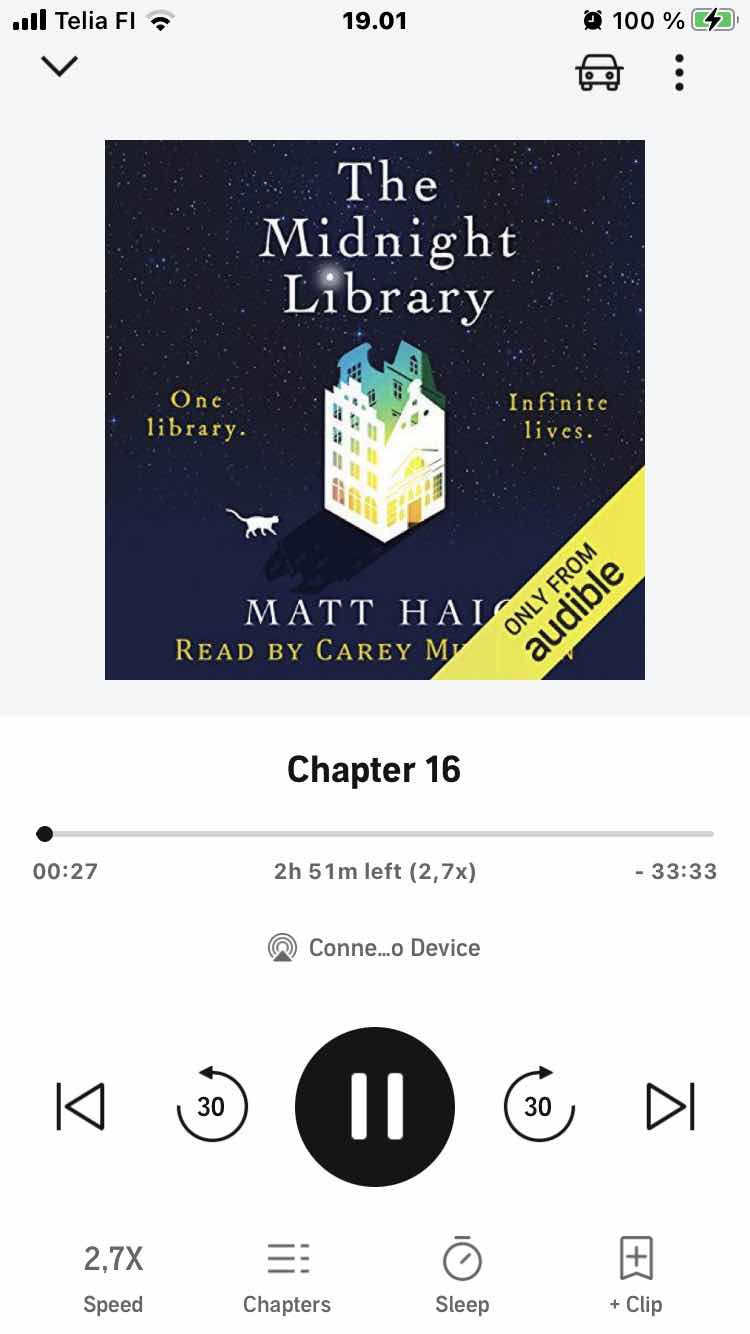Add a clip bookmark
Image resolution: width=750 pixels, height=1334 pixels.
tap(636, 1276)
